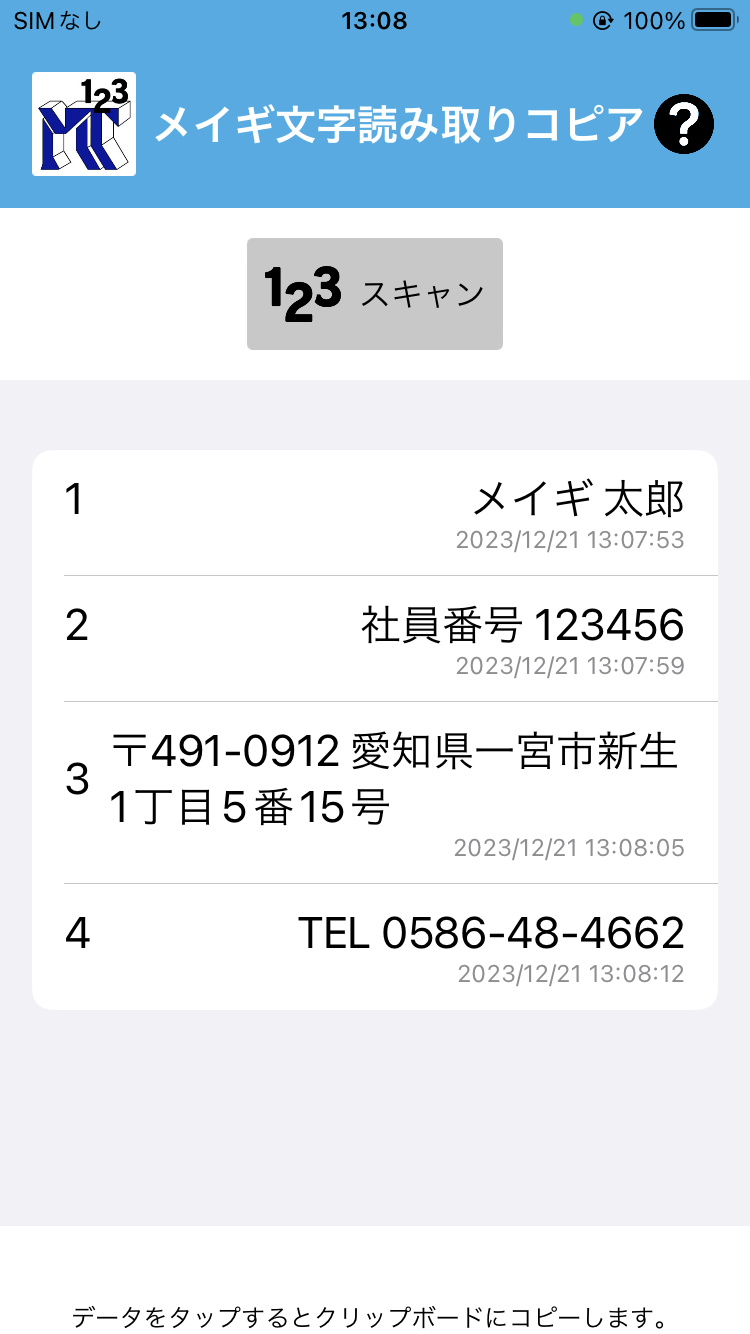Screen dimensions: 750x1334
Task: Copy the 社員番号 123456 entry
Action: [375, 639]
